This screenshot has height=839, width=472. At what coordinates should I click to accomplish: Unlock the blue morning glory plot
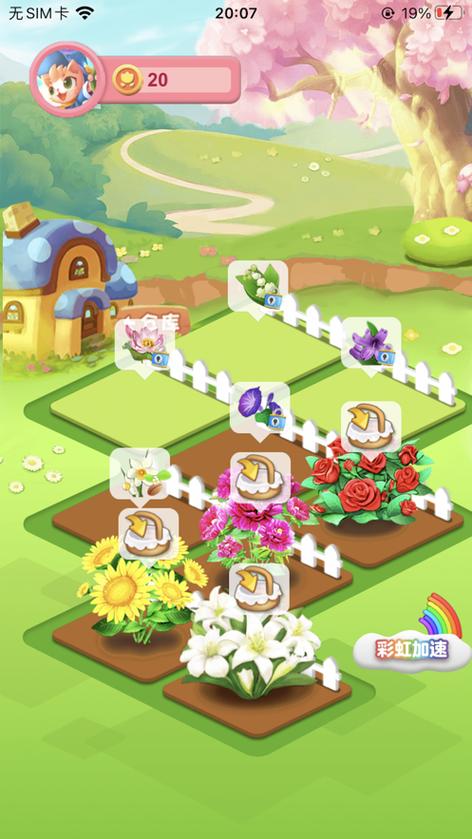point(260,410)
